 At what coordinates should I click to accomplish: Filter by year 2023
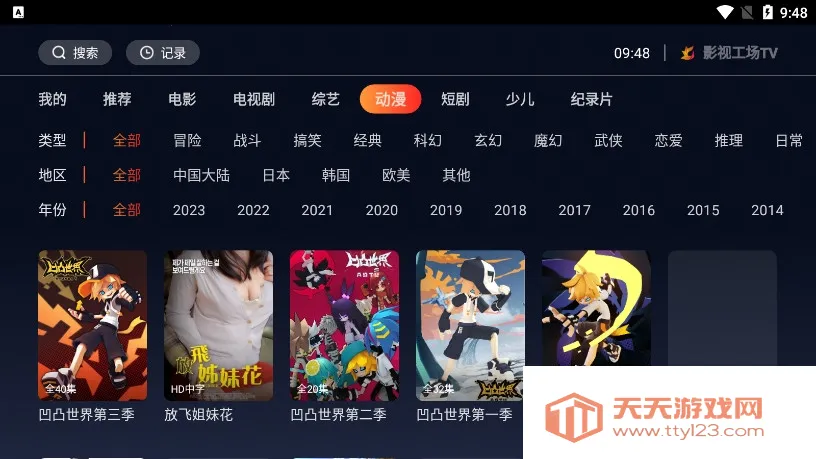(x=189, y=210)
